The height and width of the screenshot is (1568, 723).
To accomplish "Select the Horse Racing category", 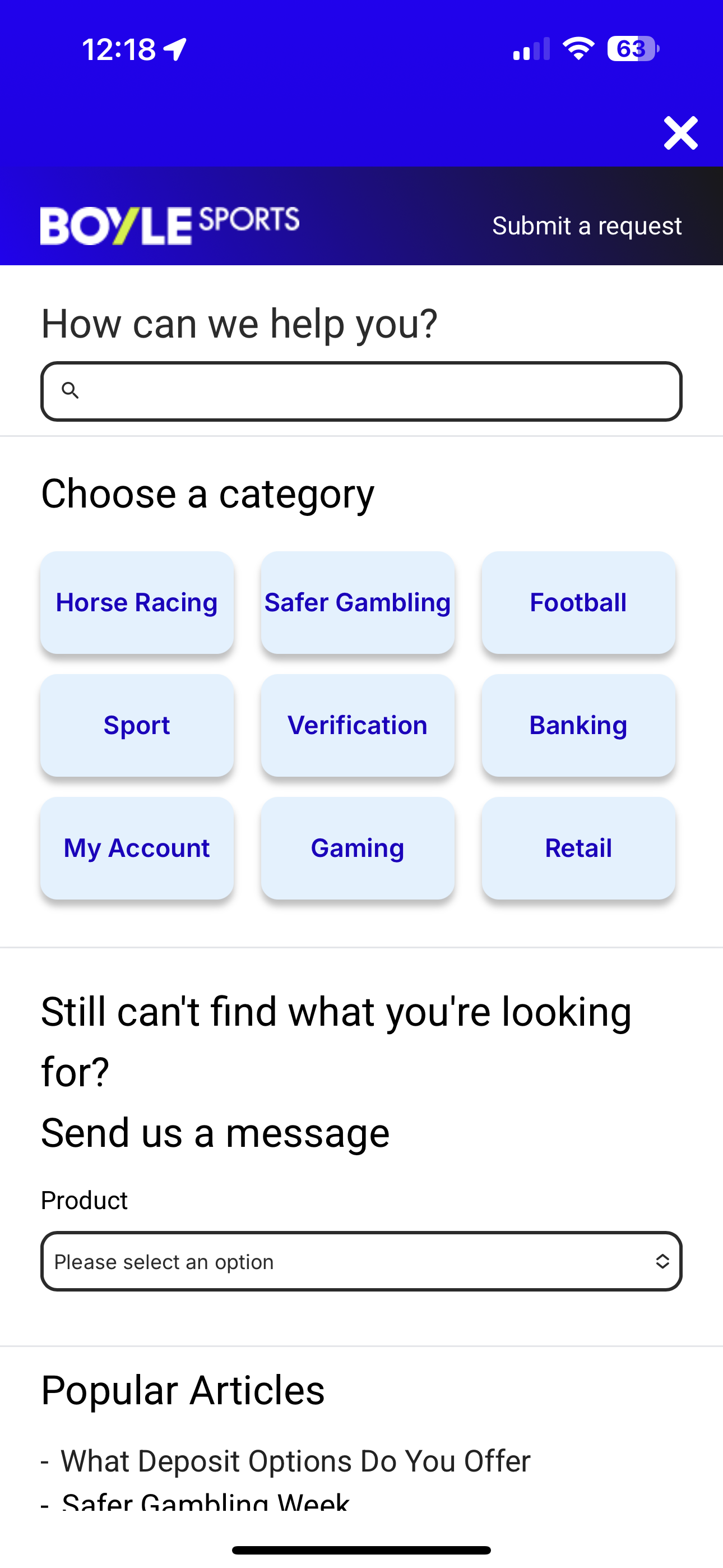I will 136,602.
